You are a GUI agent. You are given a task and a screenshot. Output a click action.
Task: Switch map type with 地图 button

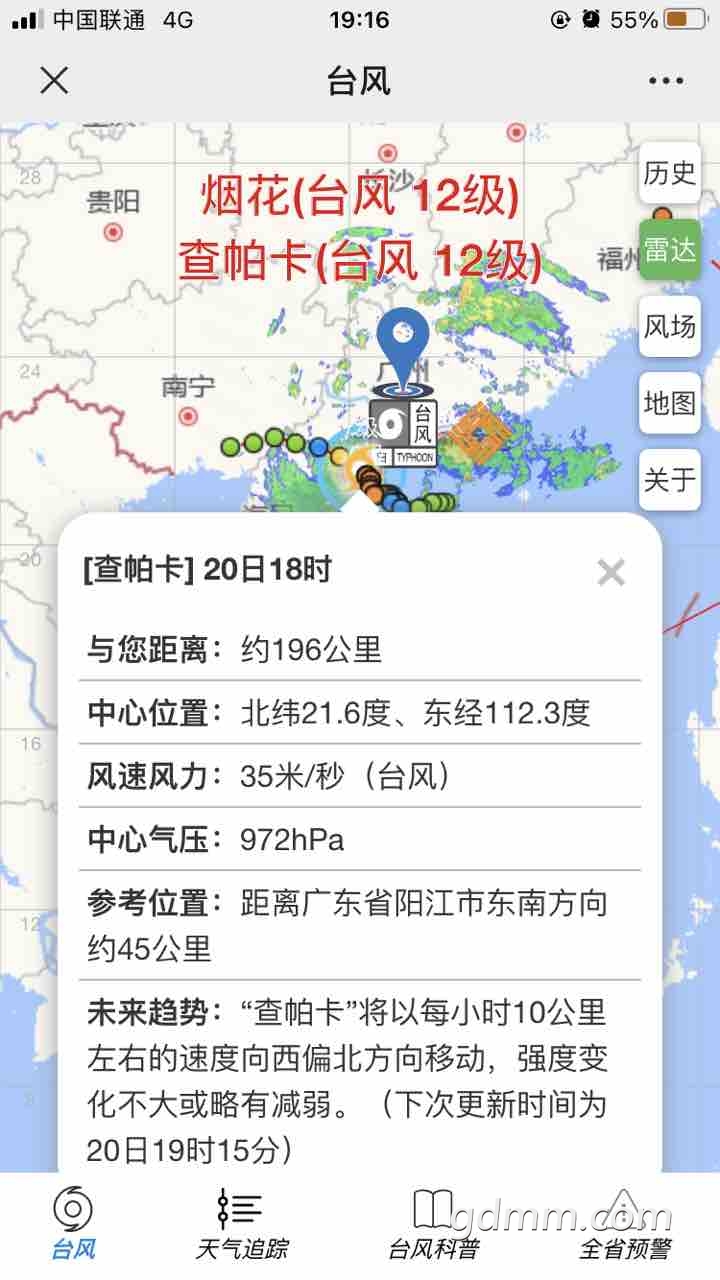(669, 403)
